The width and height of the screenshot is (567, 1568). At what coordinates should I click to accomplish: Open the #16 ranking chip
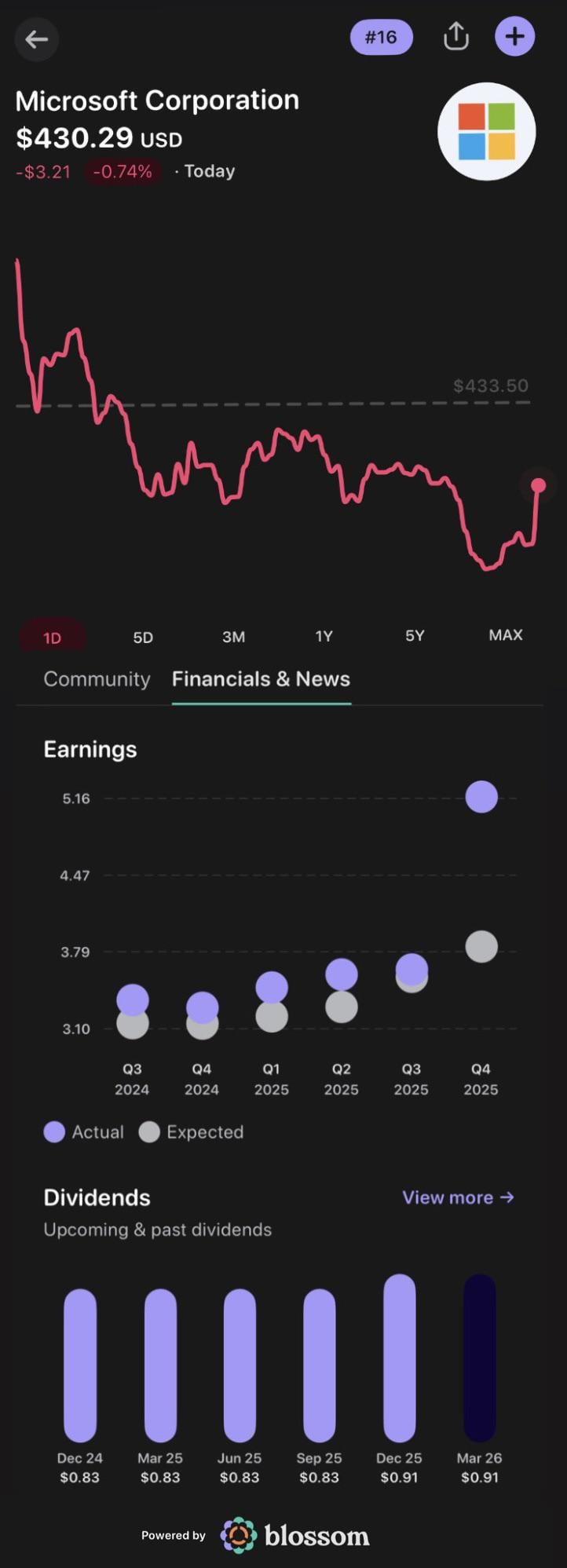(381, 38)
